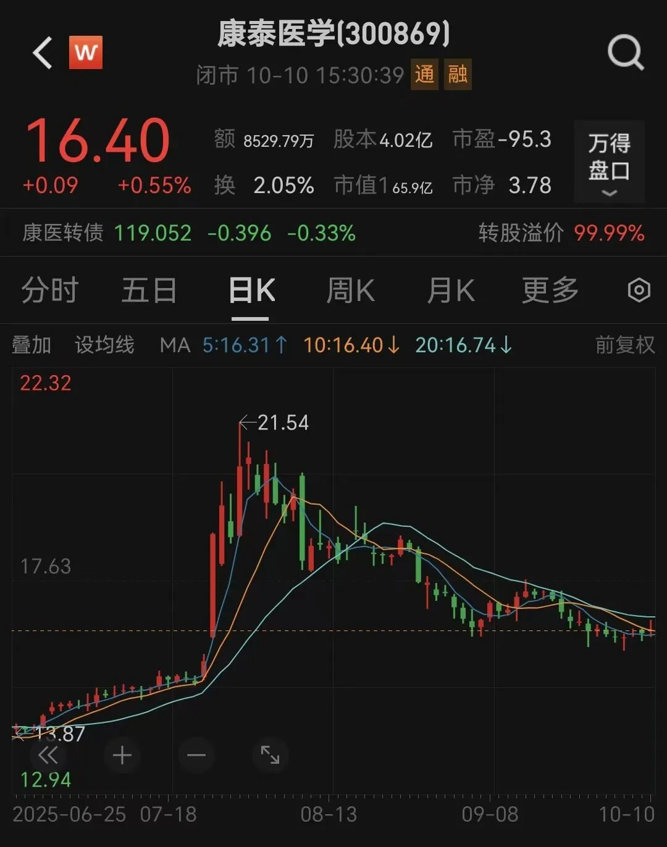The width and height of the screenshot is (667, 847).
Task: Open the 更多 chart period options
Action: [x=550, y=291]
